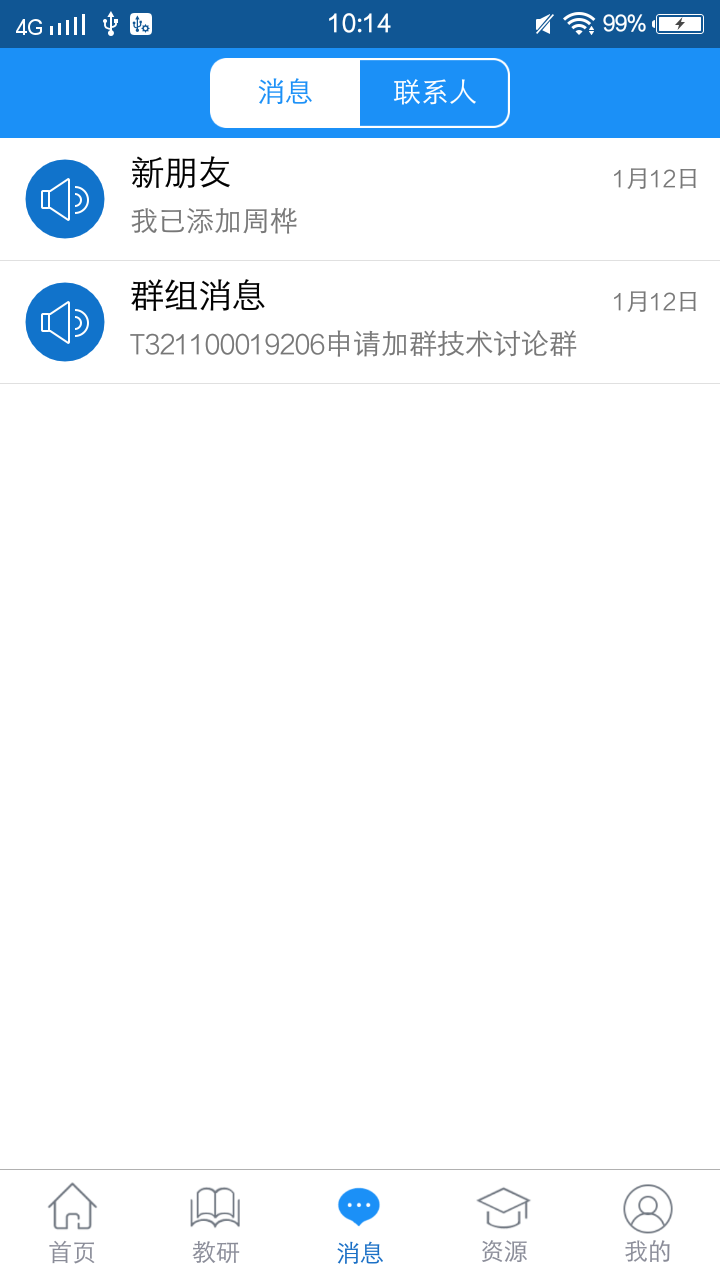Switch to the 教研 tab
720x1280 pixels.
(216, 1224)
